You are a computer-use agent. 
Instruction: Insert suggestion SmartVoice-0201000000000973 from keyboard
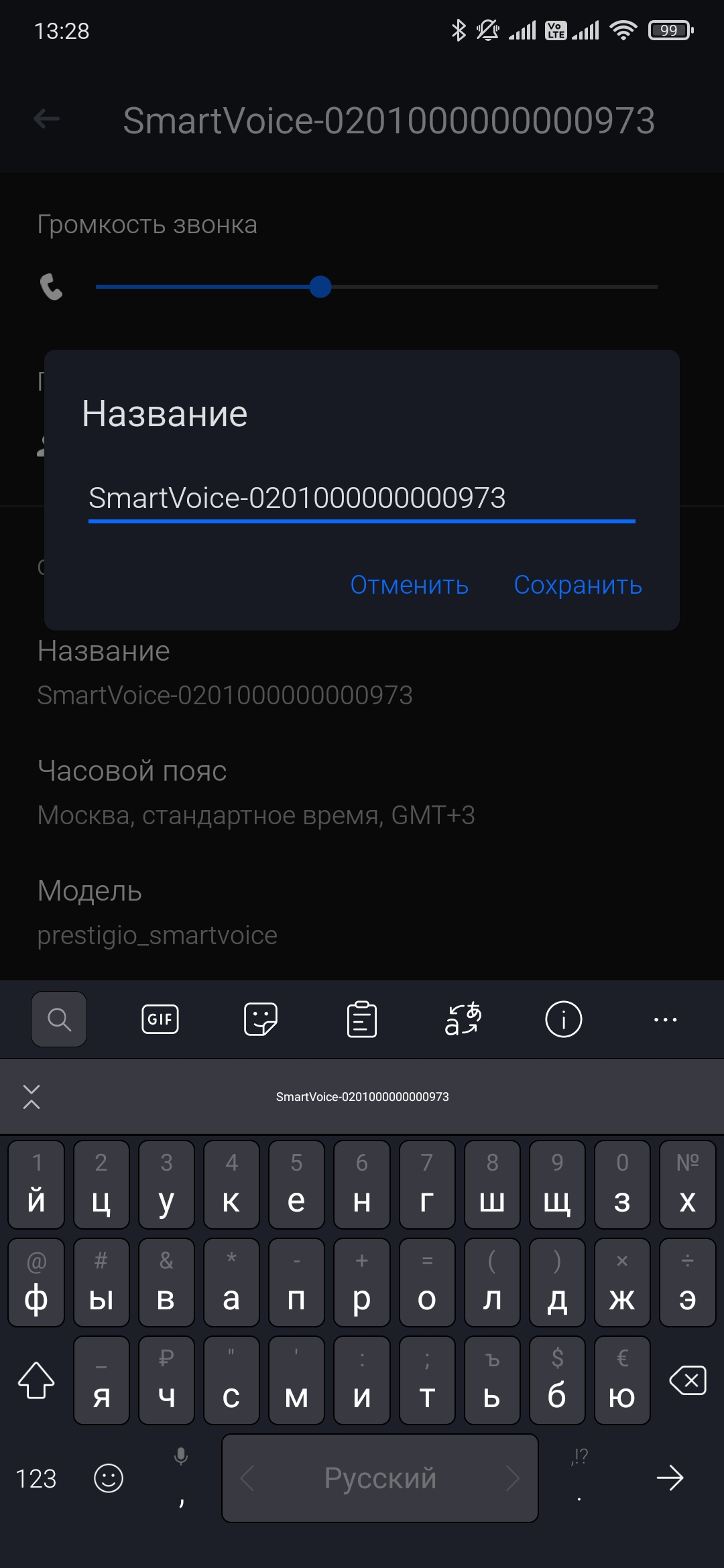362,1097
